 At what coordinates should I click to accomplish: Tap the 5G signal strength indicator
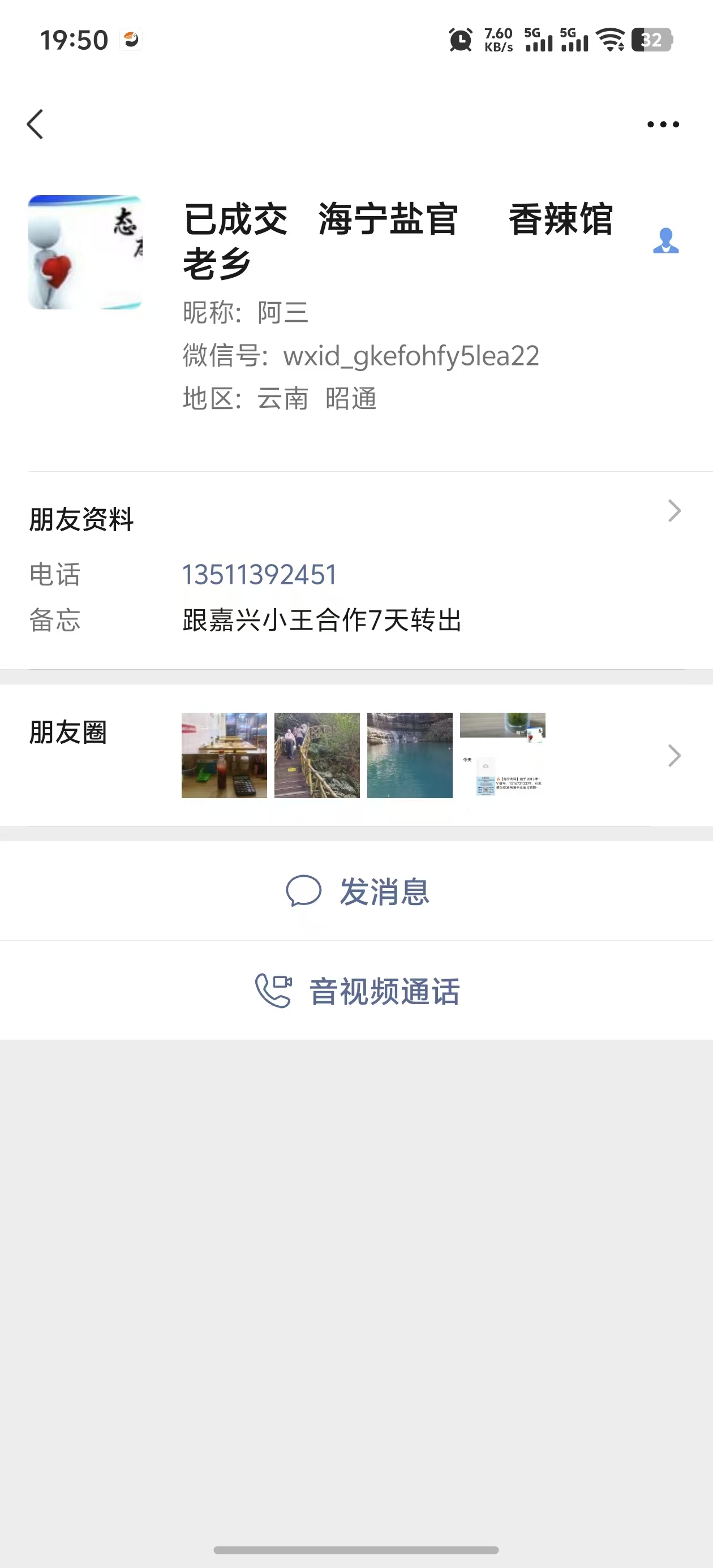tap(538, 40)
